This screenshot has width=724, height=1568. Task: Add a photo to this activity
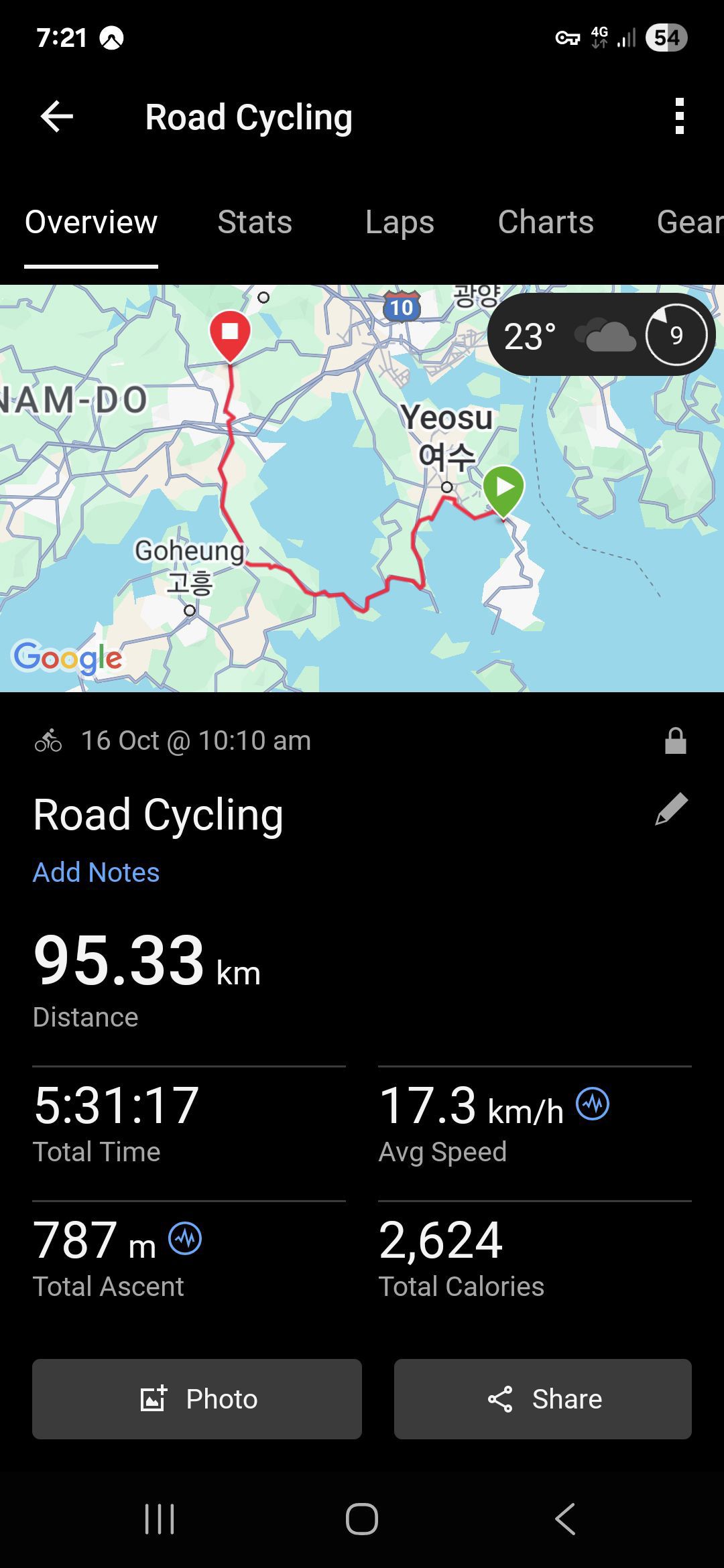click(197, 1399)
